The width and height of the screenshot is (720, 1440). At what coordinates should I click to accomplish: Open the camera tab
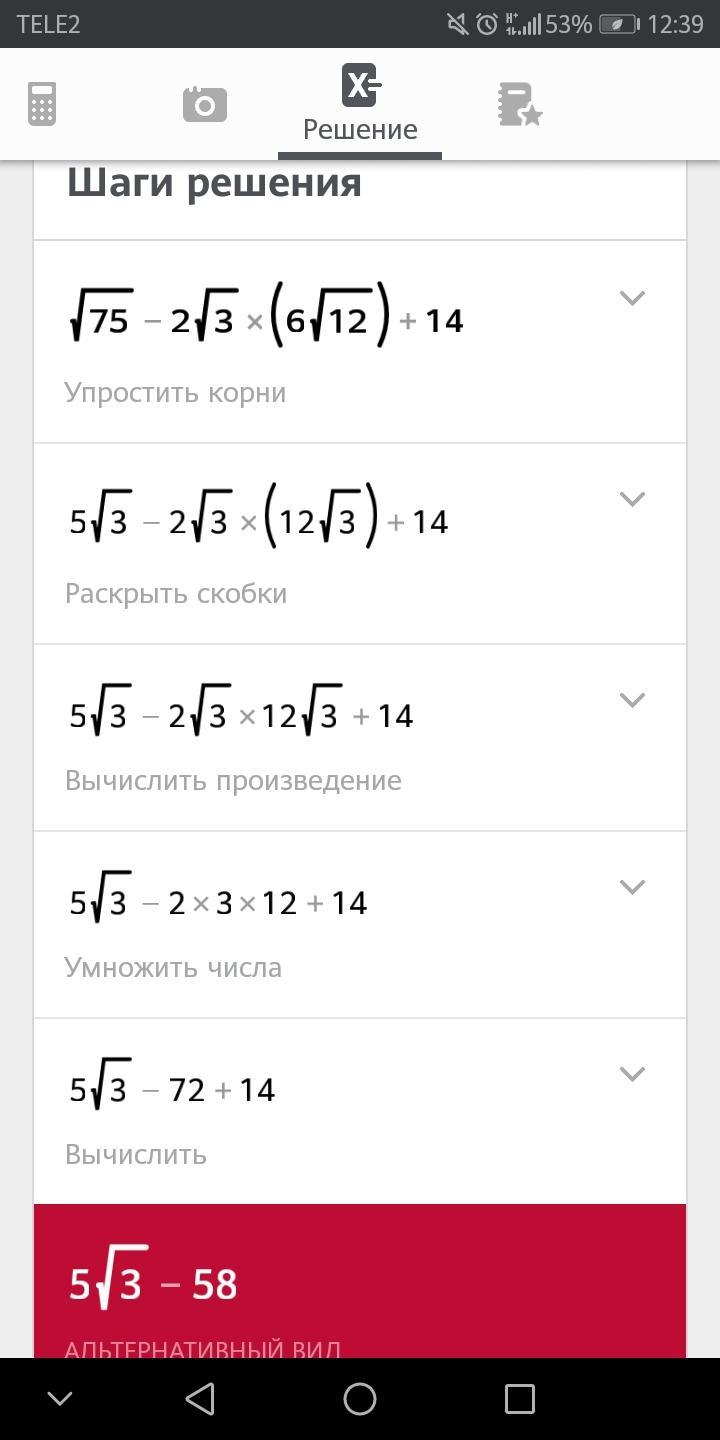(205, 104)
